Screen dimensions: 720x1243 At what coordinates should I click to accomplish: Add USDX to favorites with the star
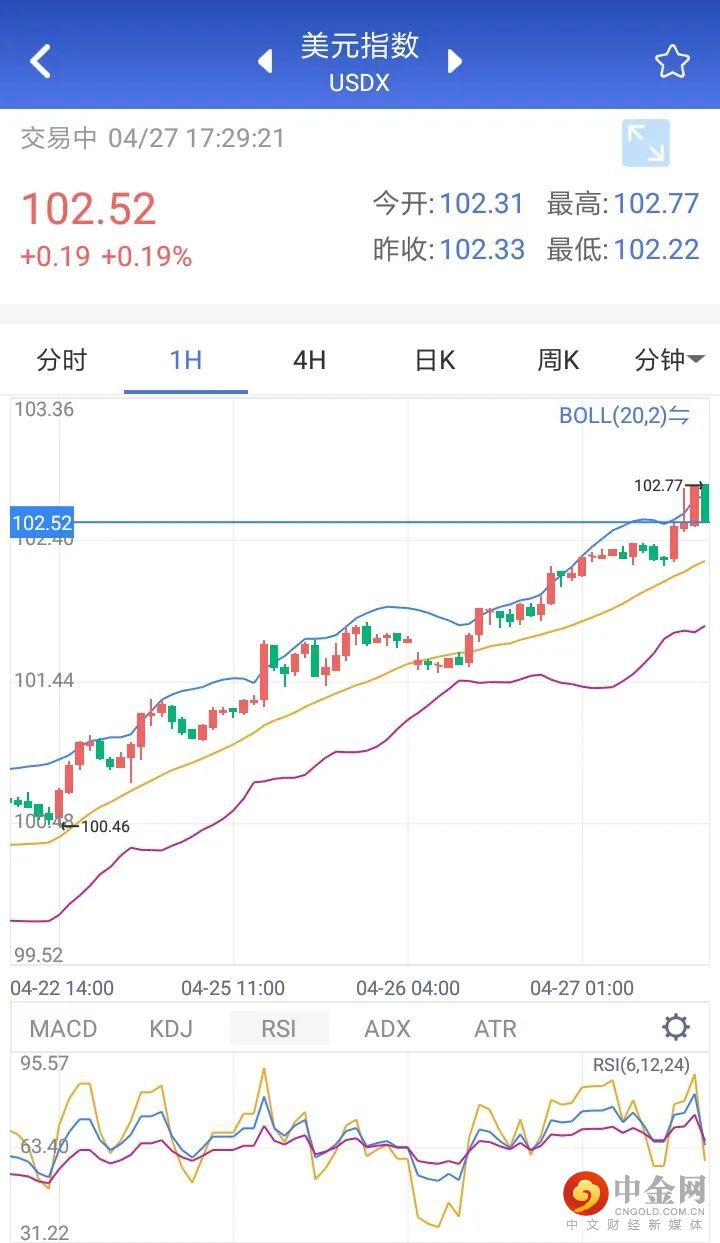672,62
